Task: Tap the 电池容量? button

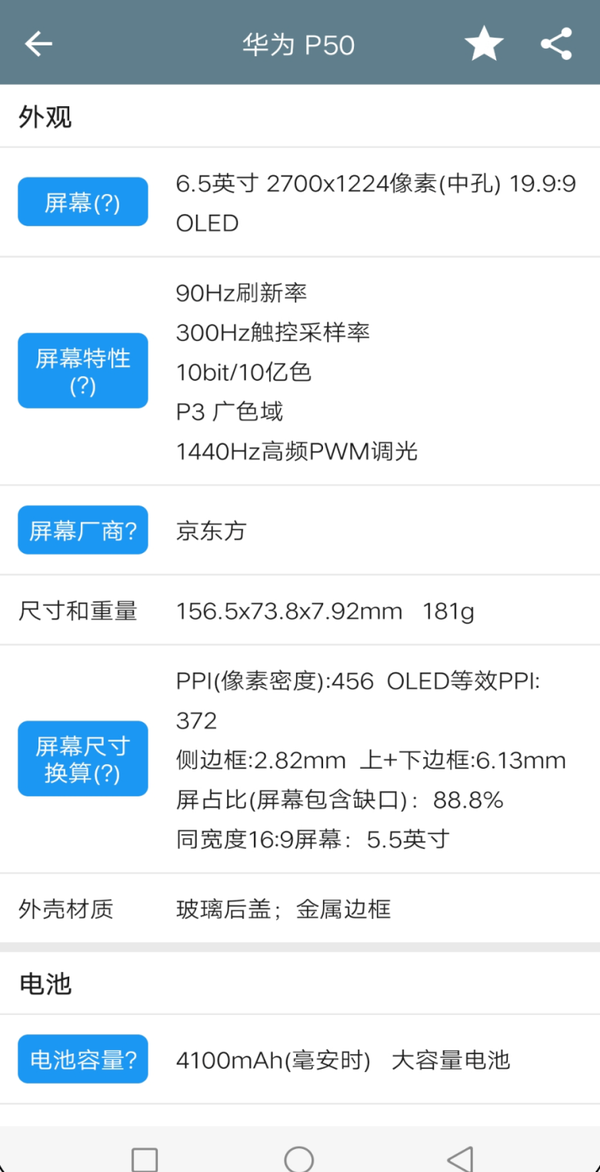Action: [x=83, y=1059]
